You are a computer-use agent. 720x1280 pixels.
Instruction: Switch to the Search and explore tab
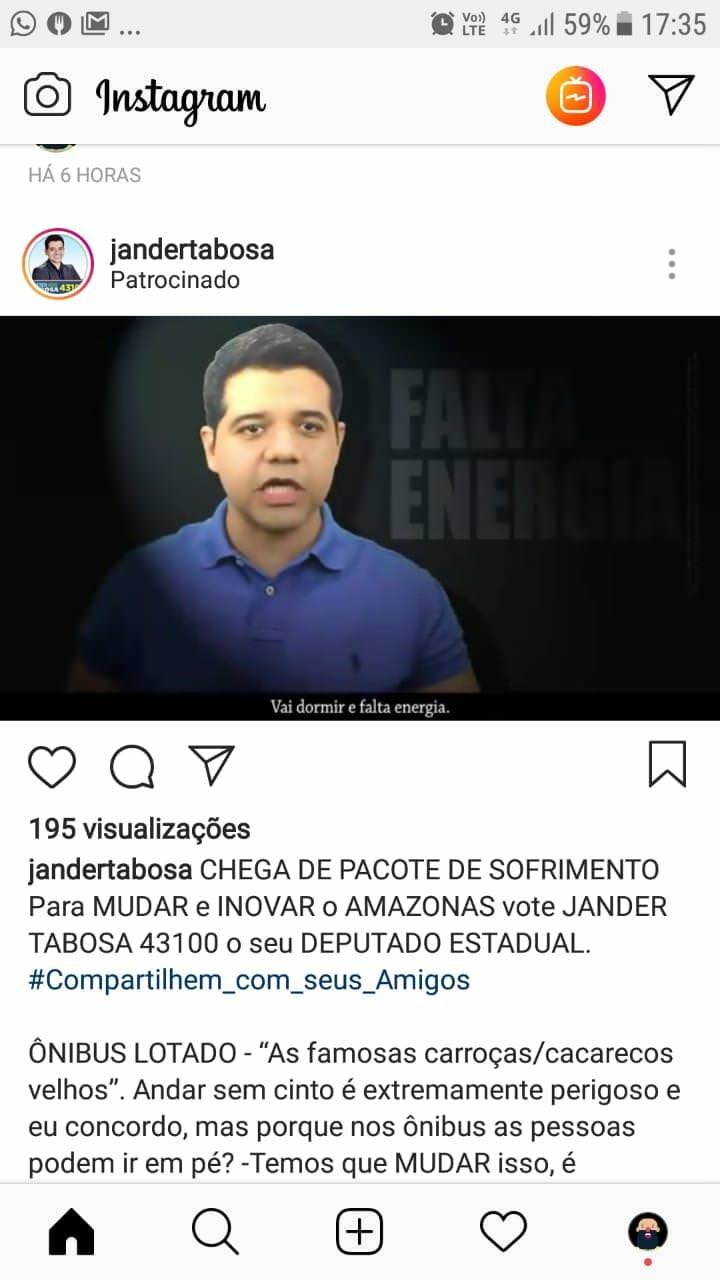[x=215, y=1232]
